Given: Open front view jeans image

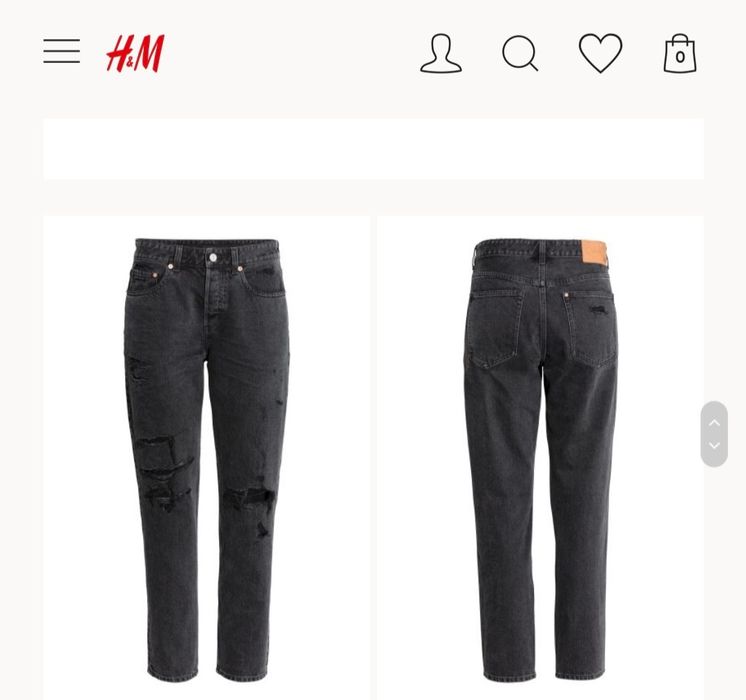Looking at the screenshot, I should (x=206, y=458).
